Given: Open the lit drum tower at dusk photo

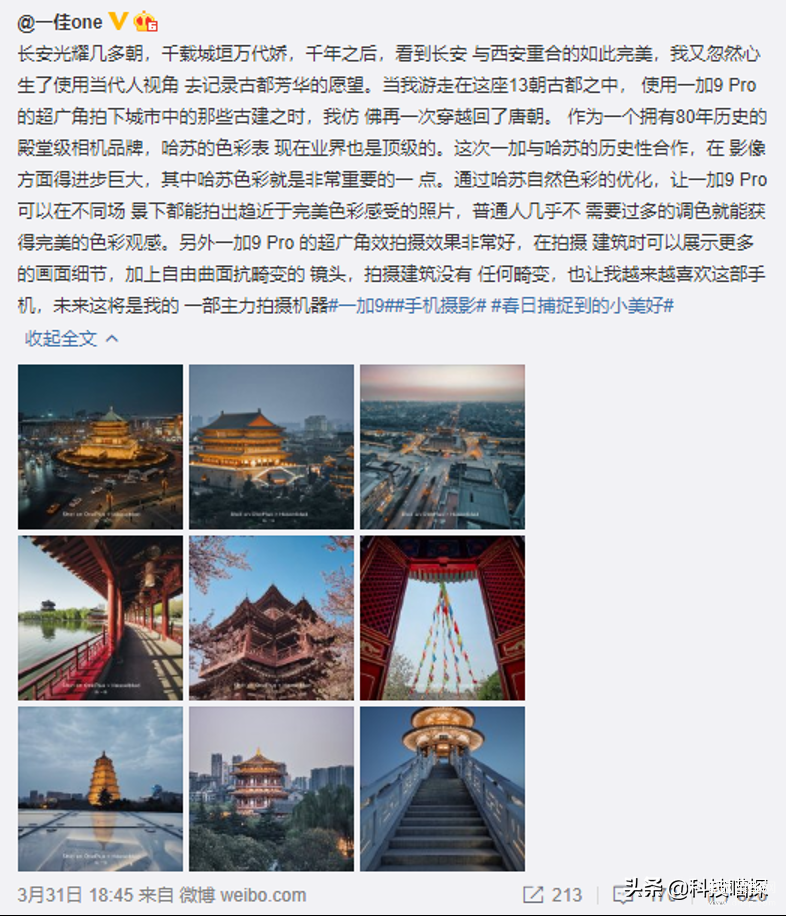Looking at the screenshot, I should pos(271,446).
